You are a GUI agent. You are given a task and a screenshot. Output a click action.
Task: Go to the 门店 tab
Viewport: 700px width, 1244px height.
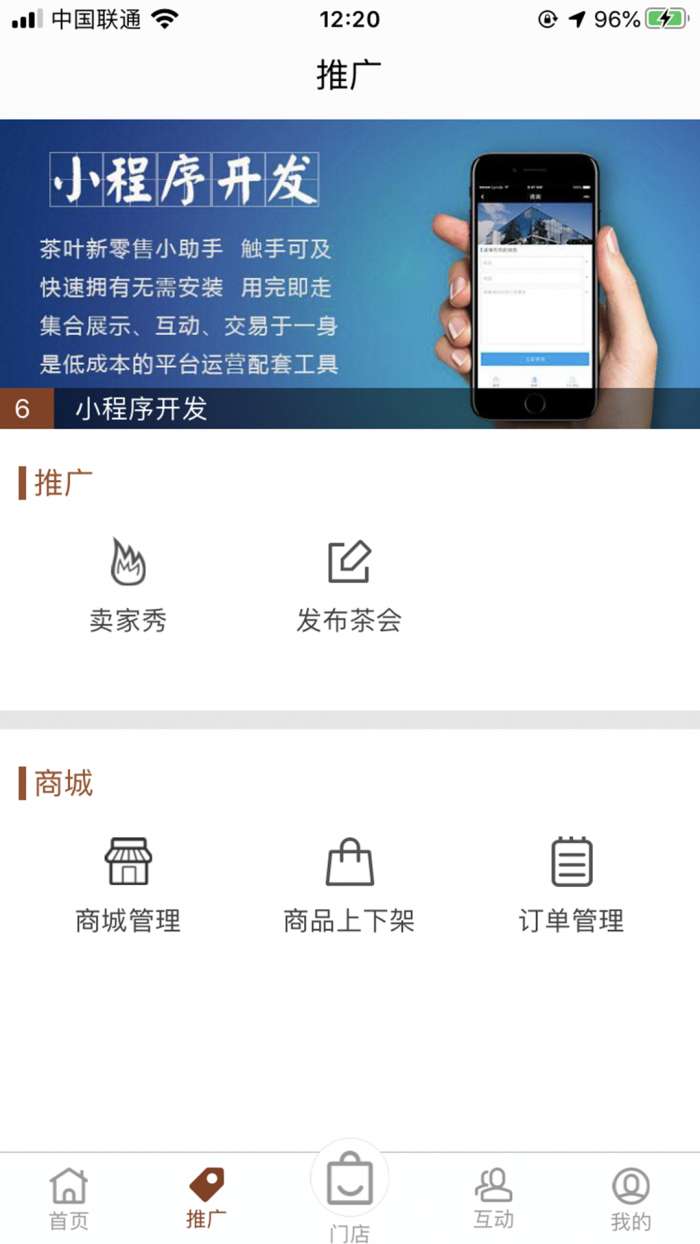349,1198
